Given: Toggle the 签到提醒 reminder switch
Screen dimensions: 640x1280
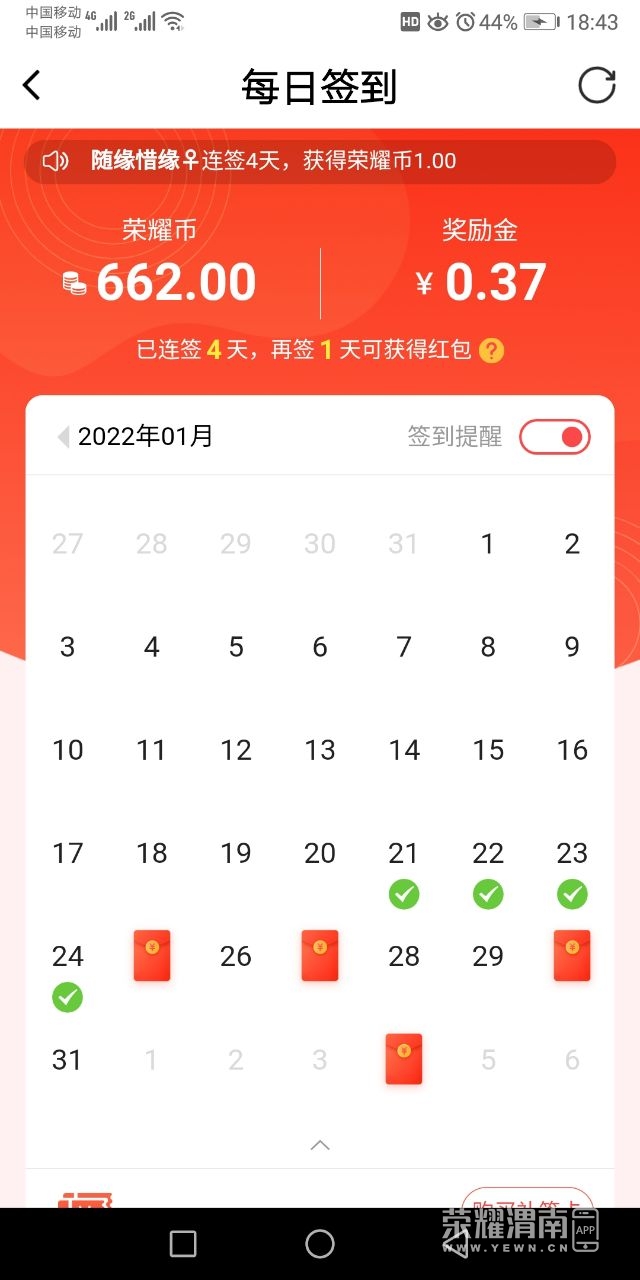Looking at the screenshot, I should click(554, 437).
